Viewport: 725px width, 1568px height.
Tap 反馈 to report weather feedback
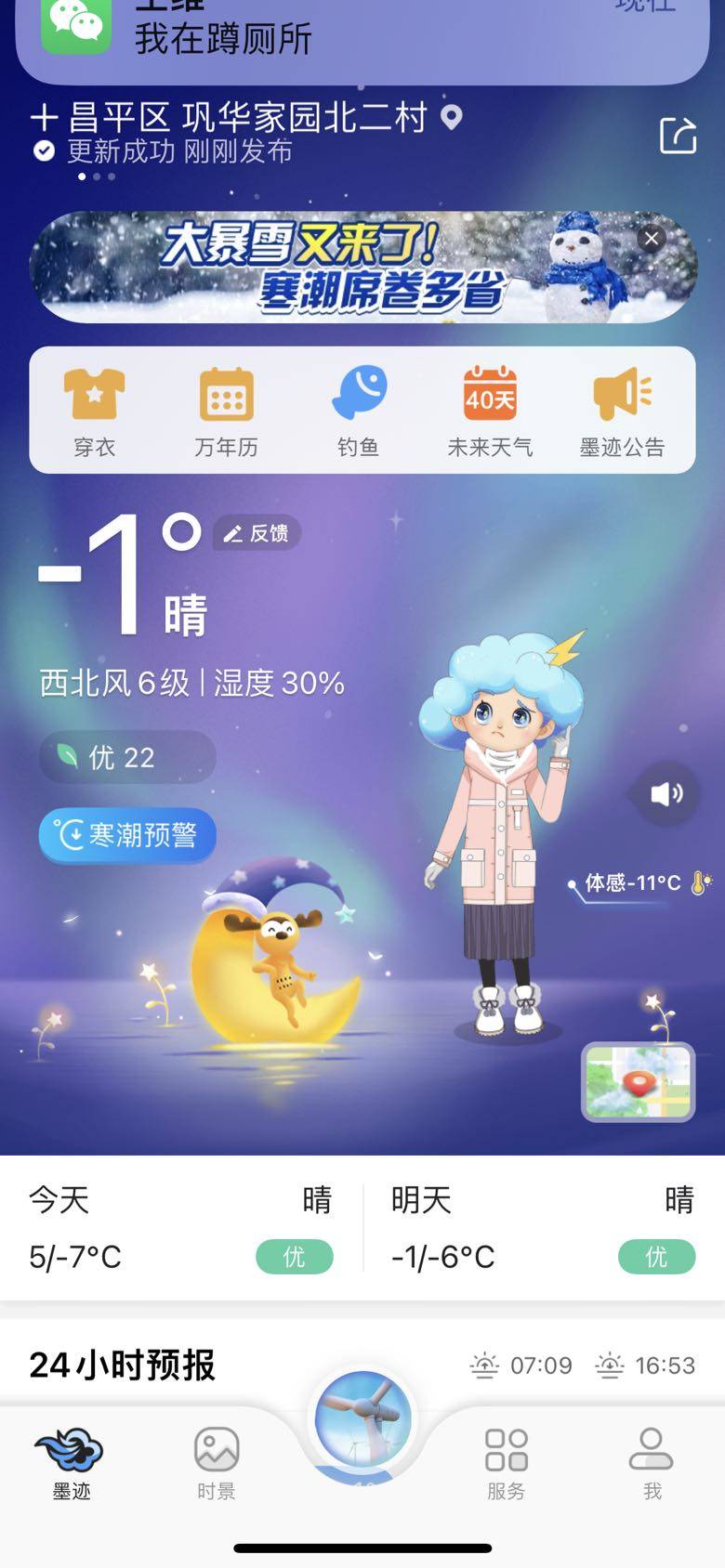257,533
